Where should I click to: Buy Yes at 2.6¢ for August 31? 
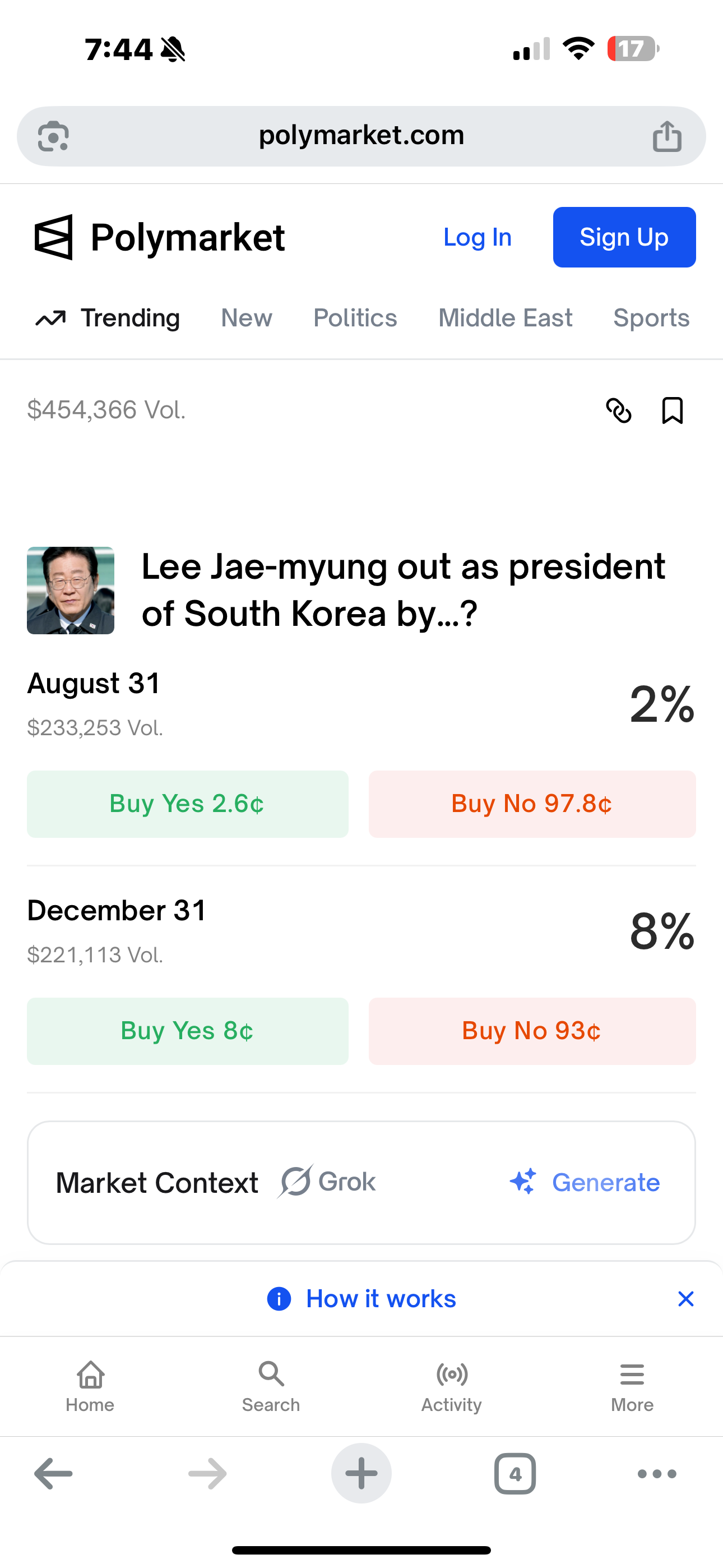[187, 804]
